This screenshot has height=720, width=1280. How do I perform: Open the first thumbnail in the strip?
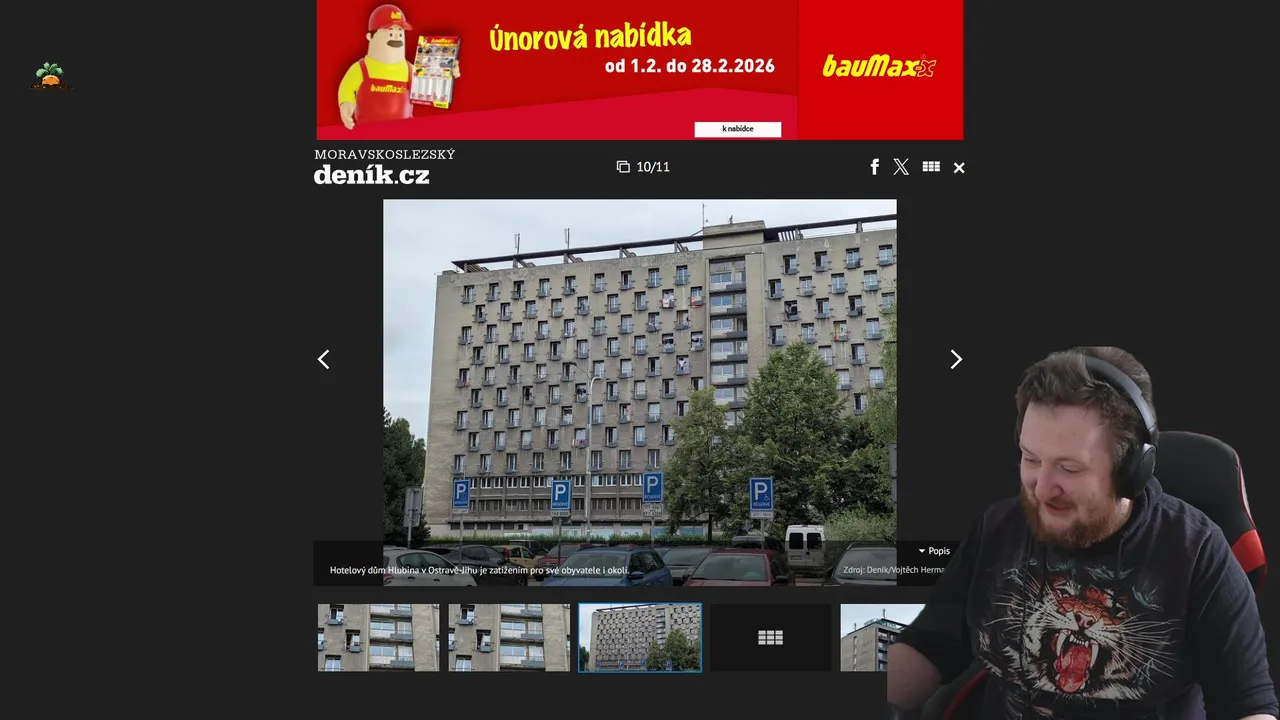[378, 637]
